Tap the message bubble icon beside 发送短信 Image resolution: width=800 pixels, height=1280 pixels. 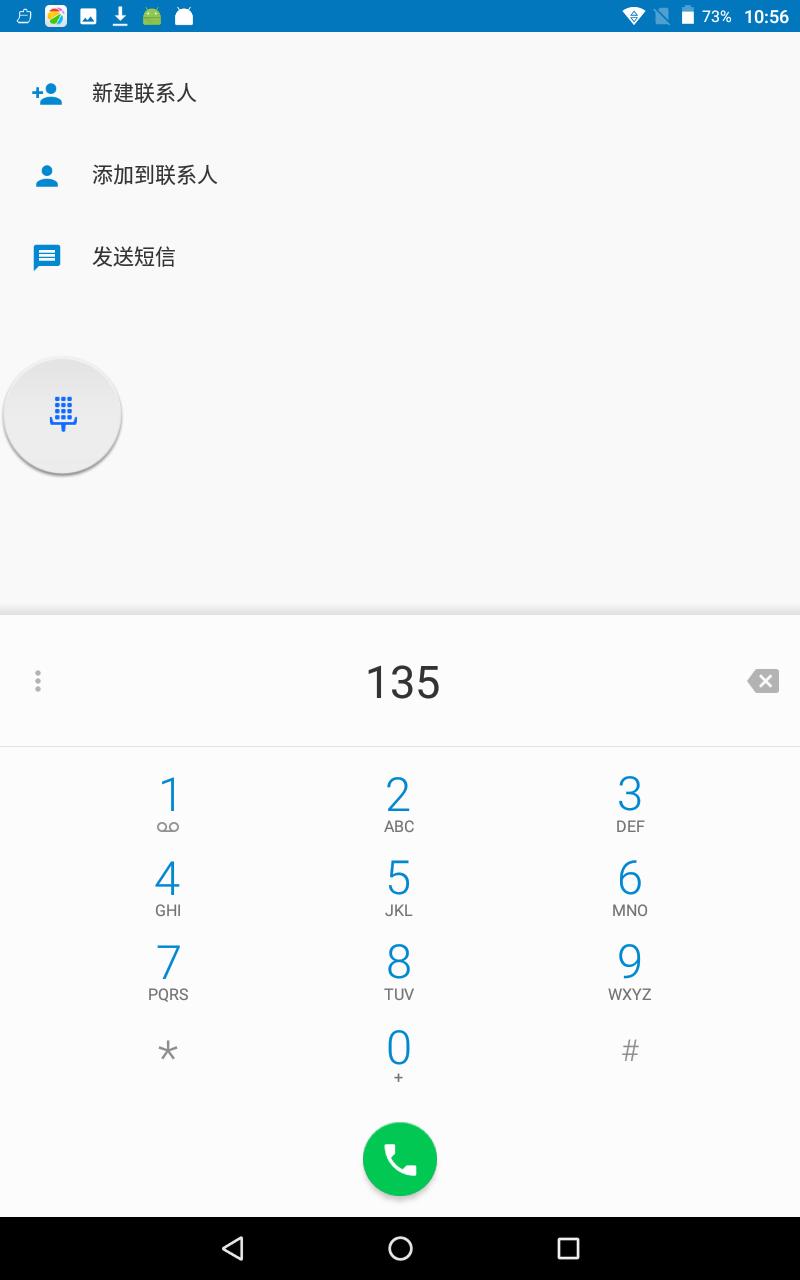click(46, 256)
